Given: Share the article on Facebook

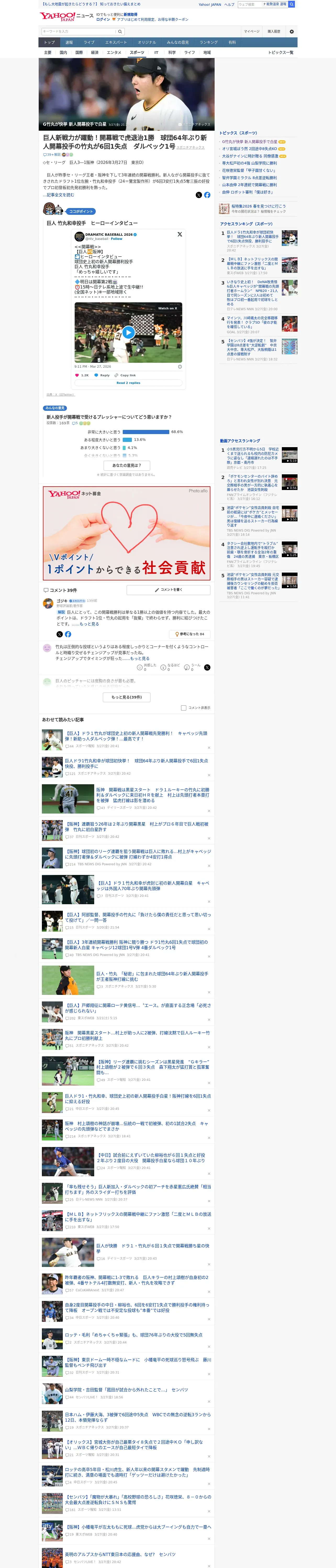Looking at the screenshot, I should coord(207,195).
